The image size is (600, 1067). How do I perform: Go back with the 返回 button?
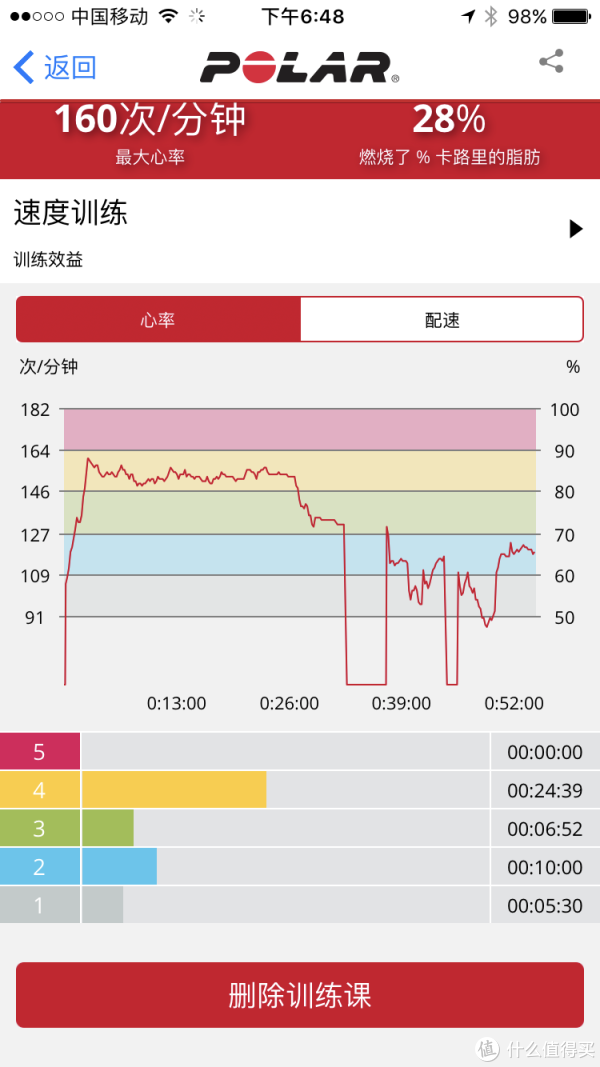click(55, 67)
